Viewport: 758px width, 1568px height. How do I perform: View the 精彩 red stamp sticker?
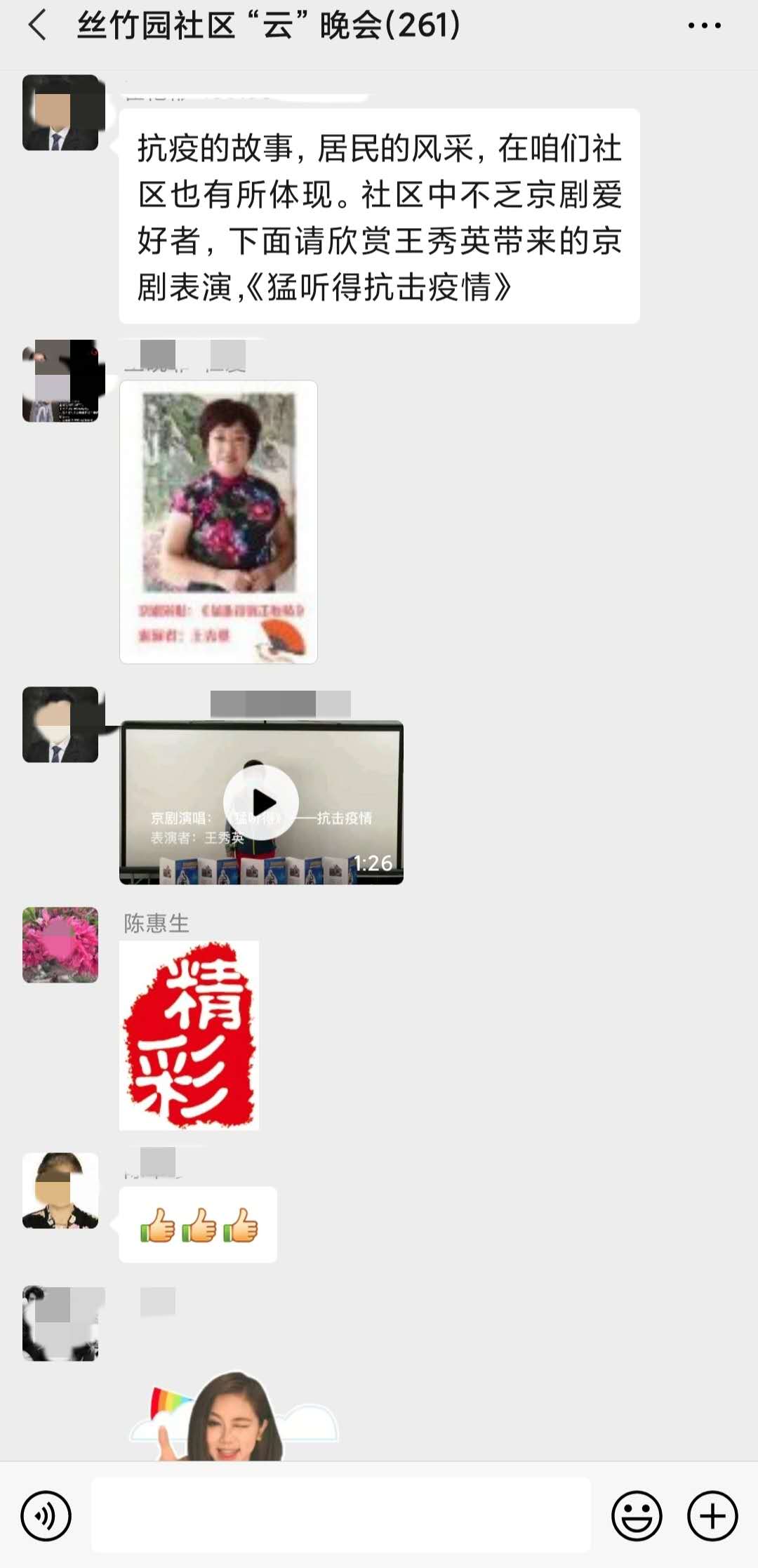pos(189,1035)
